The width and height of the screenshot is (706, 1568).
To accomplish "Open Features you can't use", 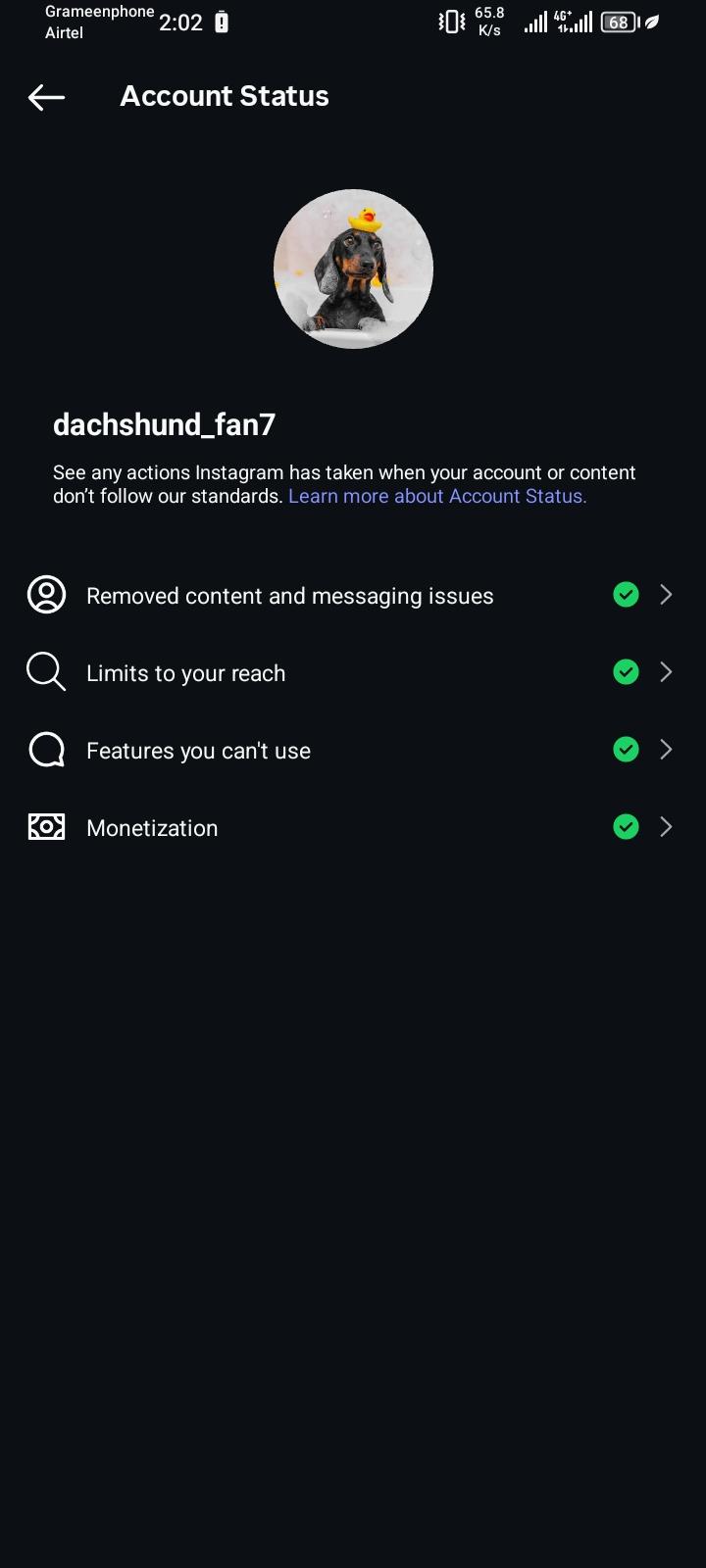I will tap(198, 751).
